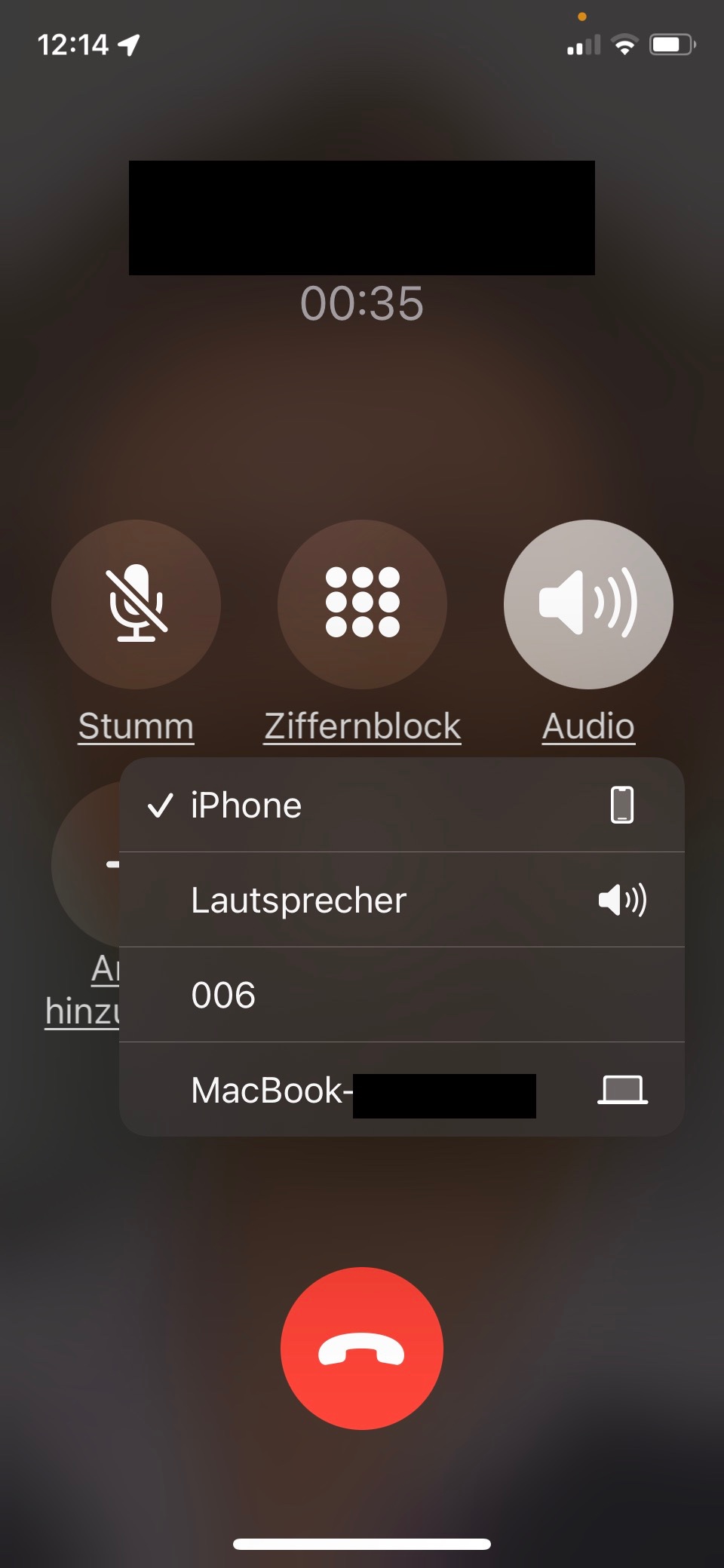The width and height of the screenshot is (724, 1568).
Task: Open the Ziffernblock keypad
Action: tap(362, 604)
